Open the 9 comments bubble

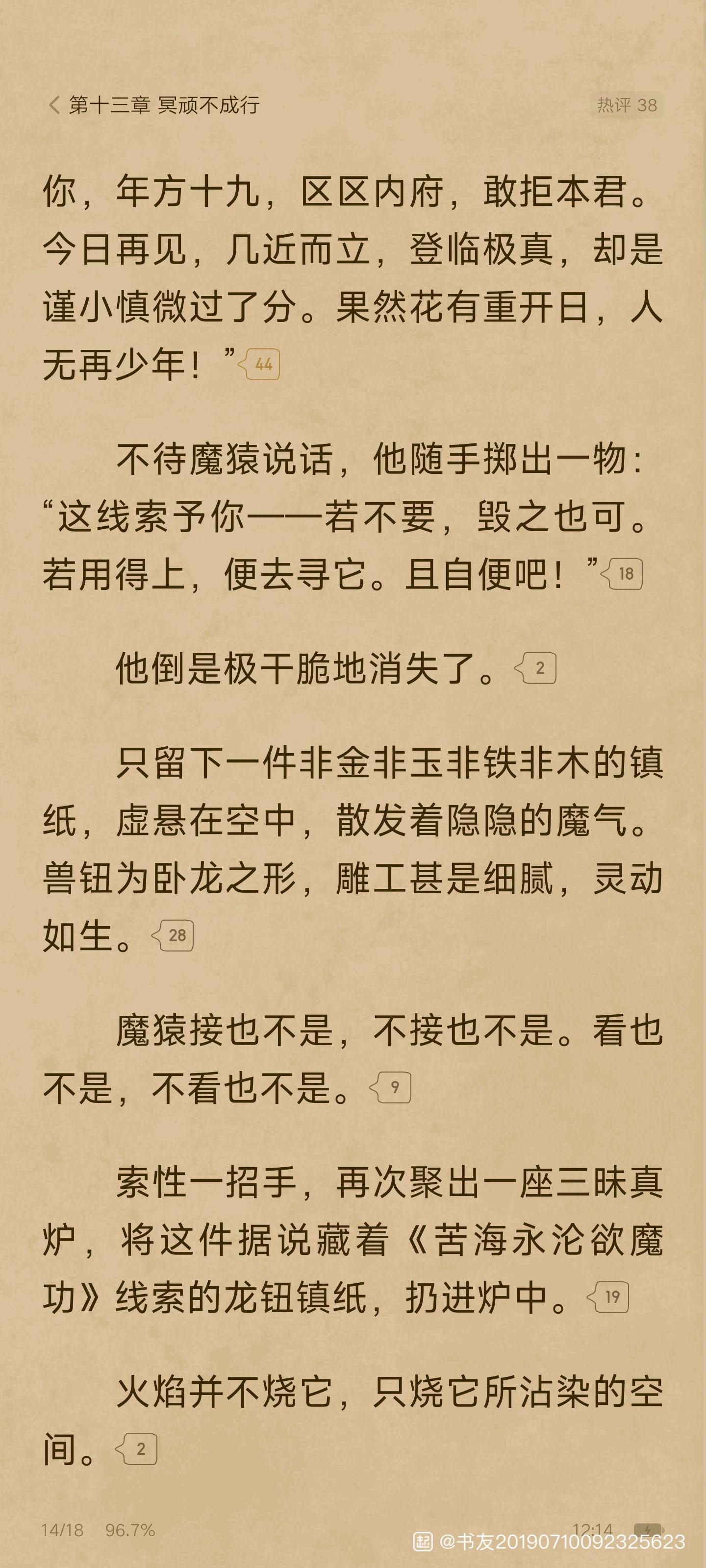(392, 1087)
